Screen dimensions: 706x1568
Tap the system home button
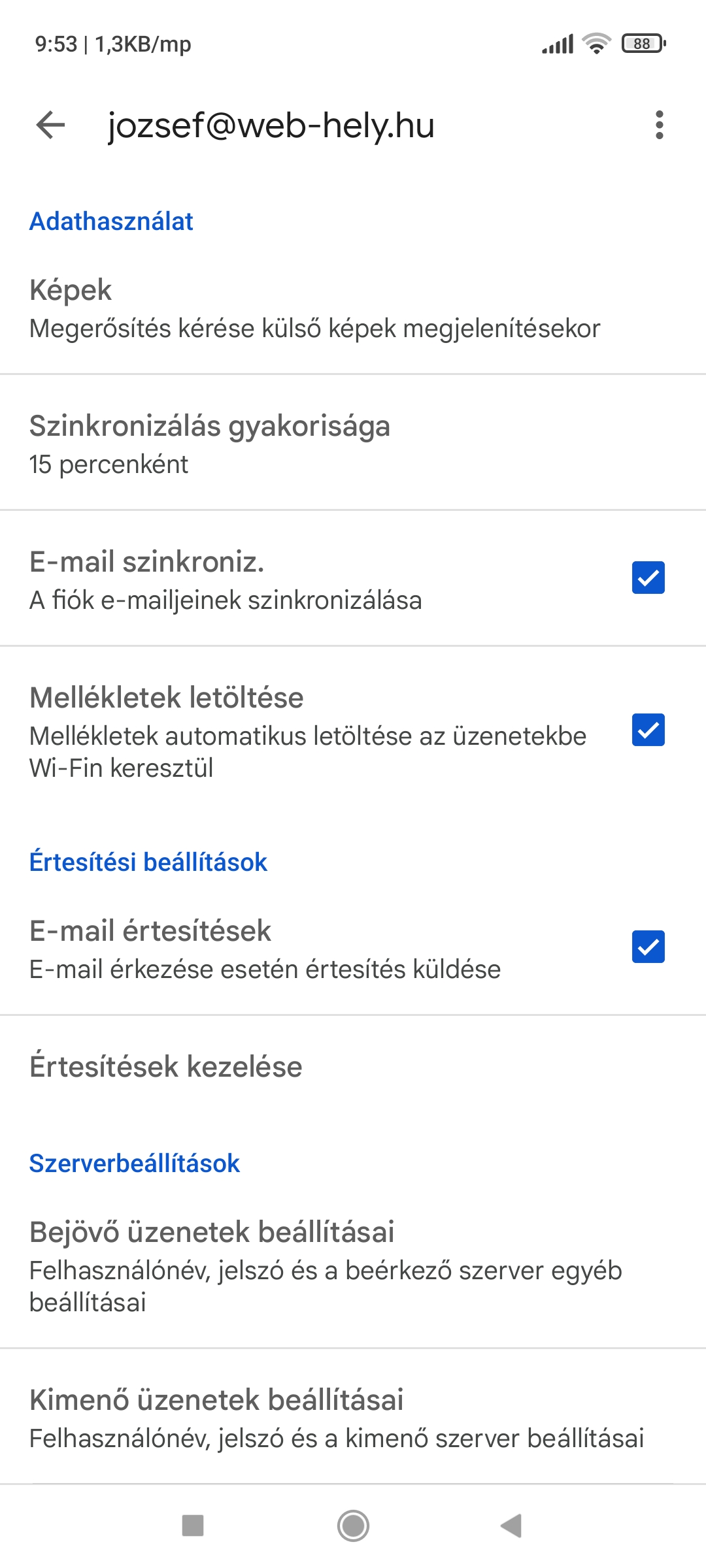(x=353, y=1526)
